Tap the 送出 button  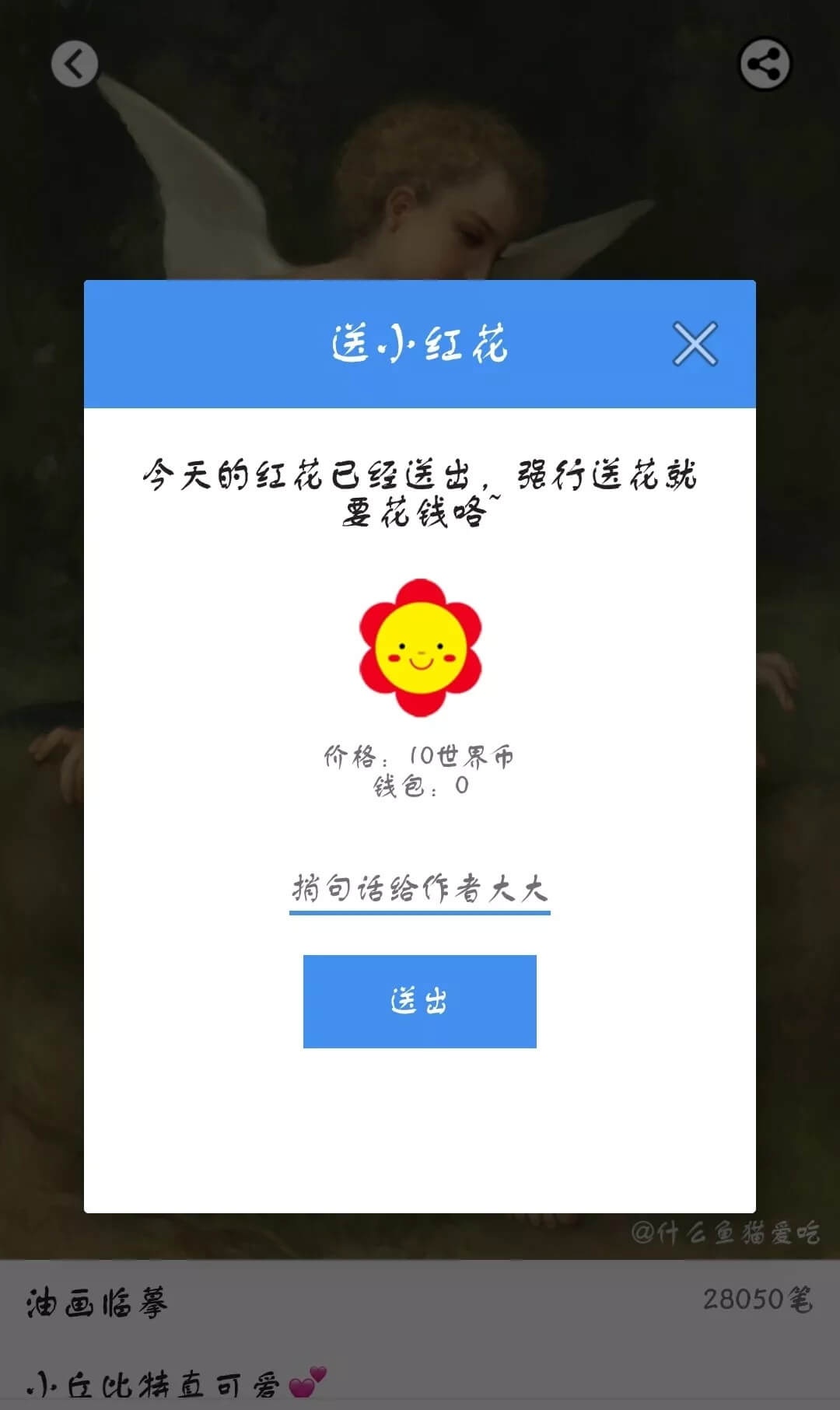[x=419, y=1001]
